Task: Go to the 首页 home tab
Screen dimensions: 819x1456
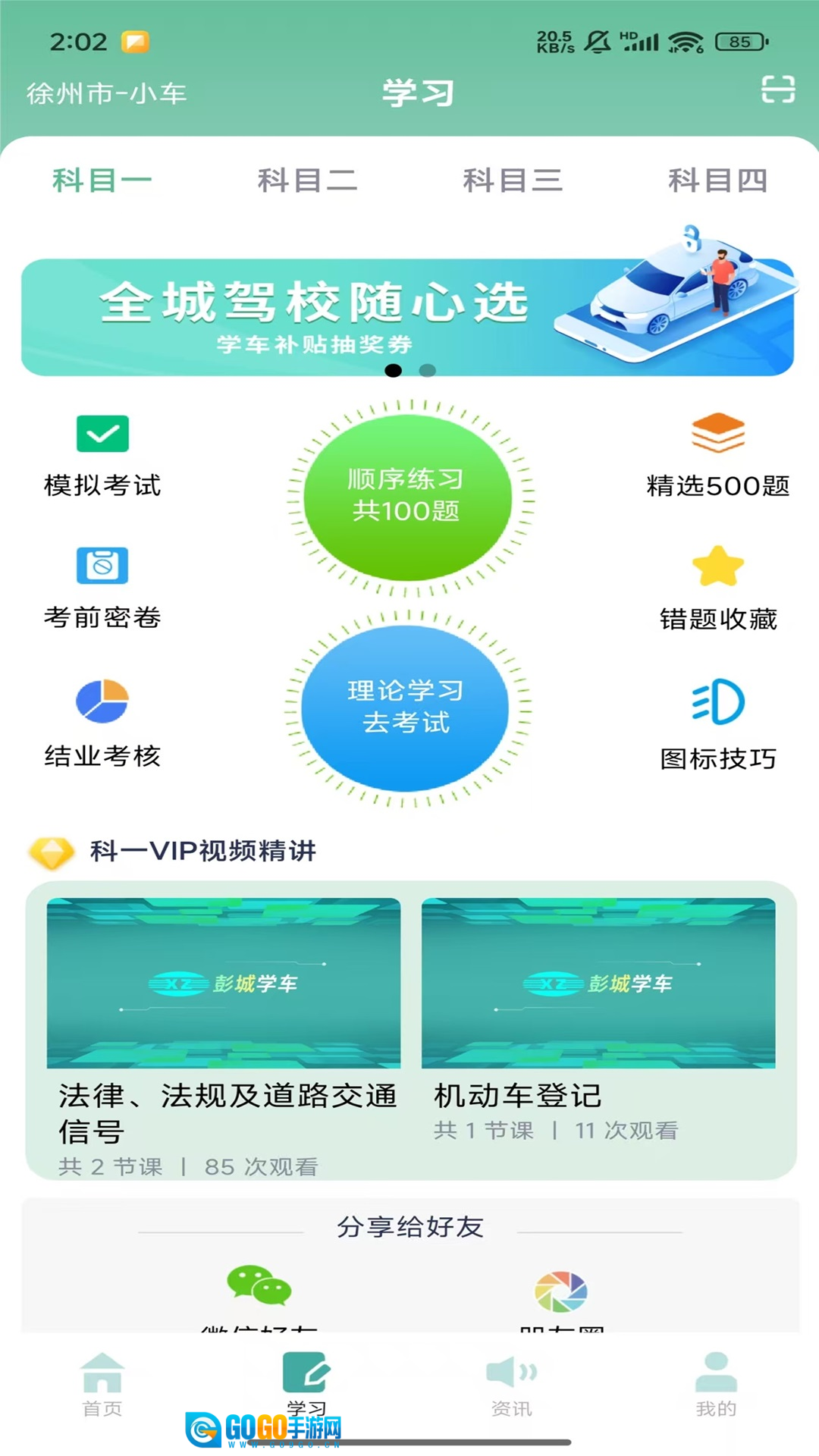Action: 102,1385
